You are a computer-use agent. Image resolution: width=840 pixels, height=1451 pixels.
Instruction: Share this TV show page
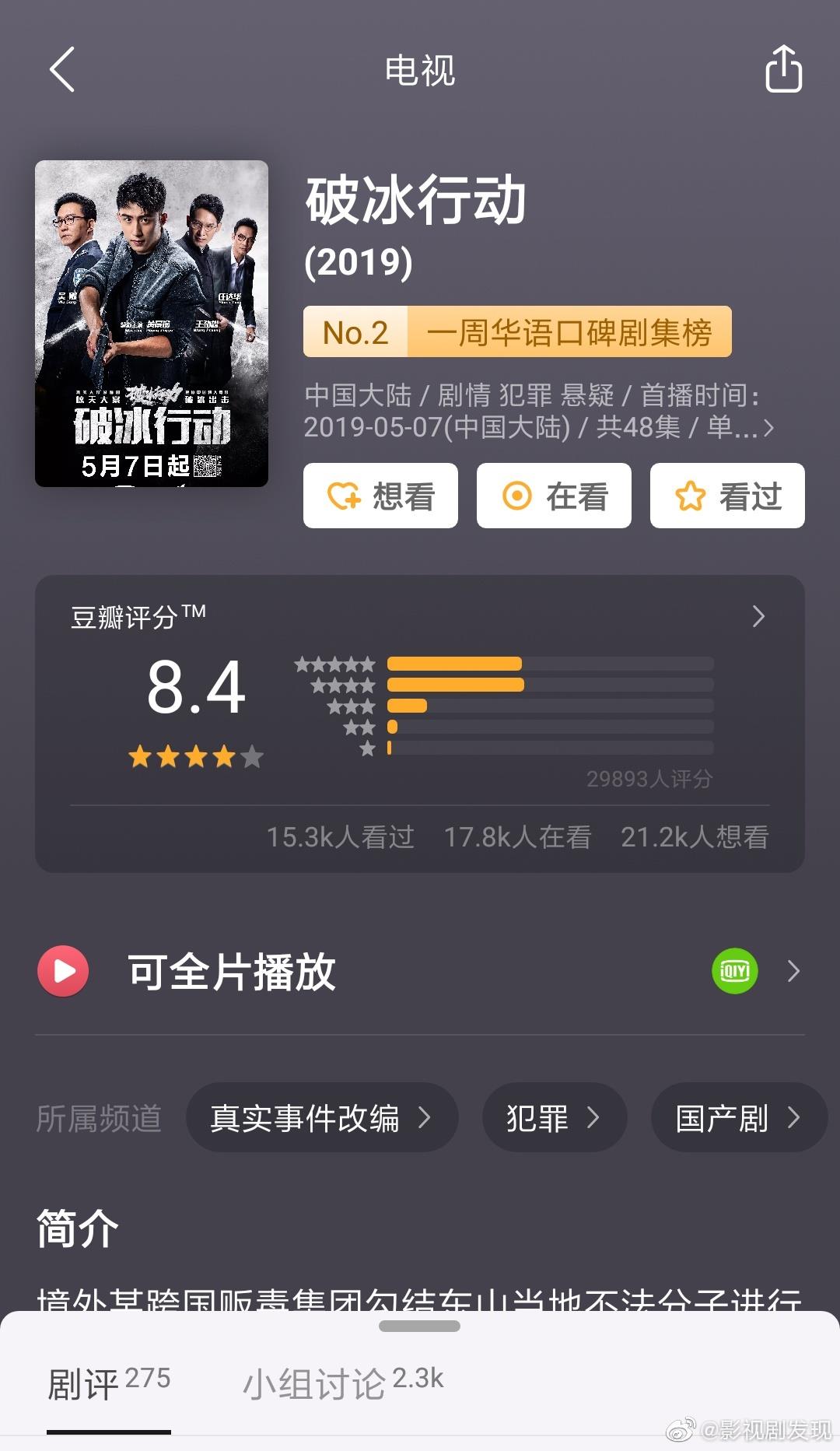[783, 69]
